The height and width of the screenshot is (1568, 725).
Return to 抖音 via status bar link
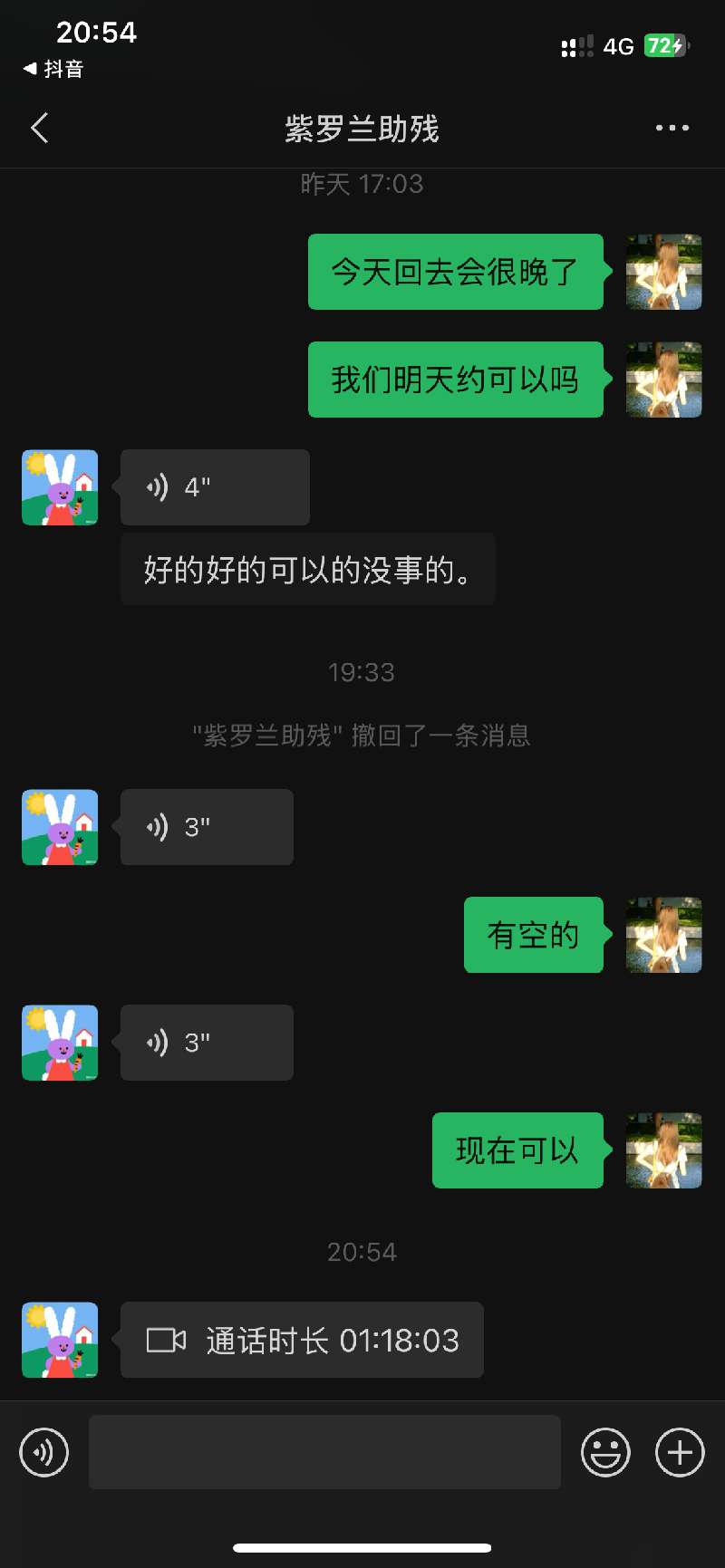coord(53,69)
